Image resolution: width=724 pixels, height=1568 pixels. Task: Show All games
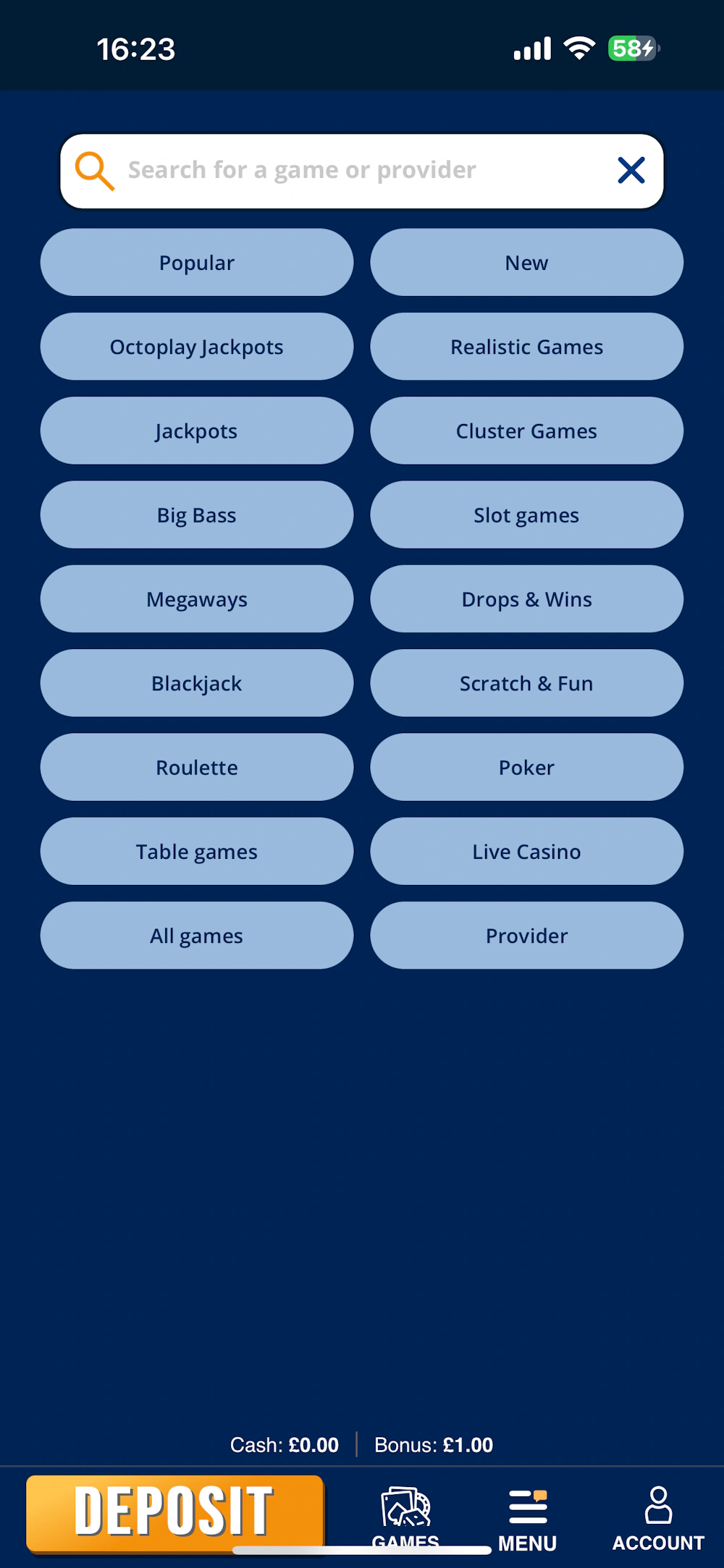click(197, 935)
